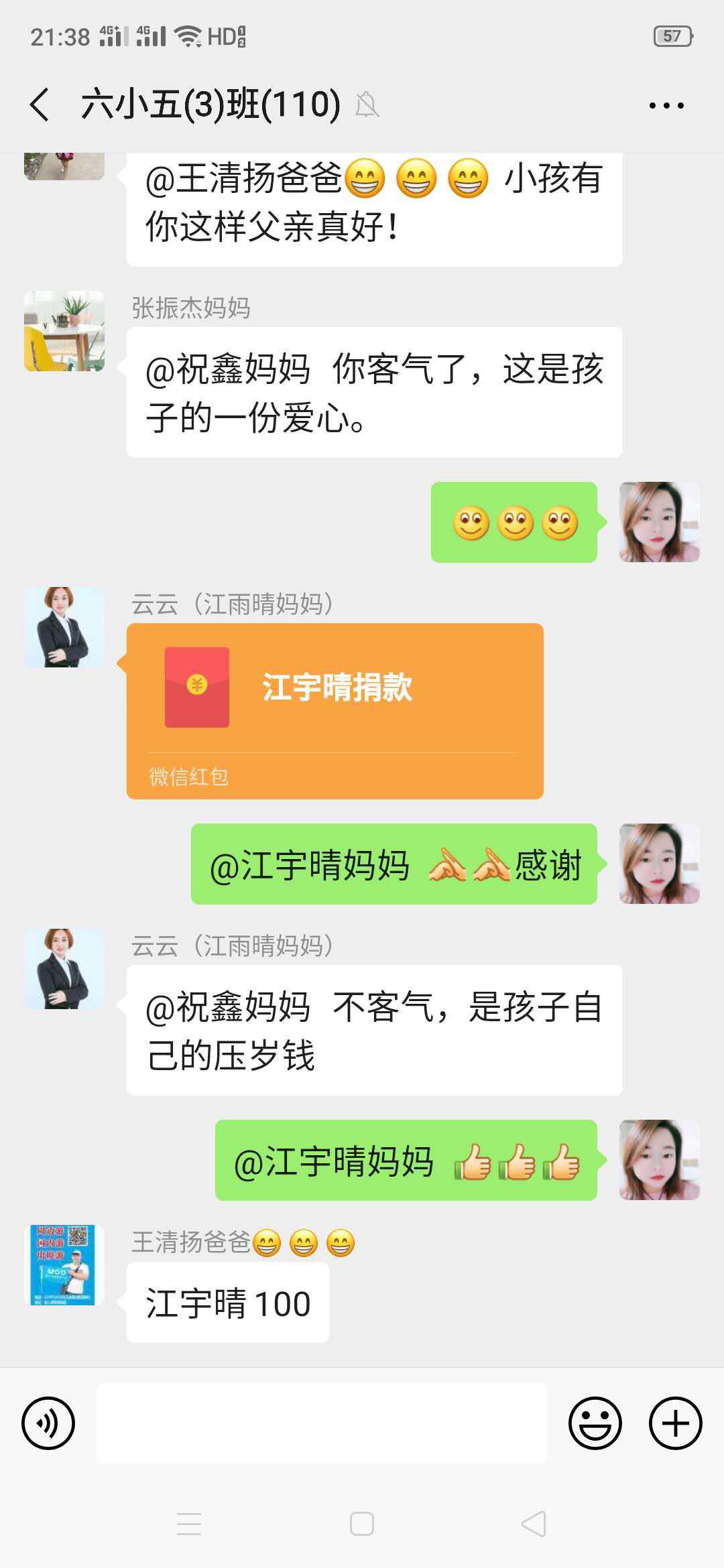Tap the message text field
Screen dimensions: 724x1568
click(322, 1423)
